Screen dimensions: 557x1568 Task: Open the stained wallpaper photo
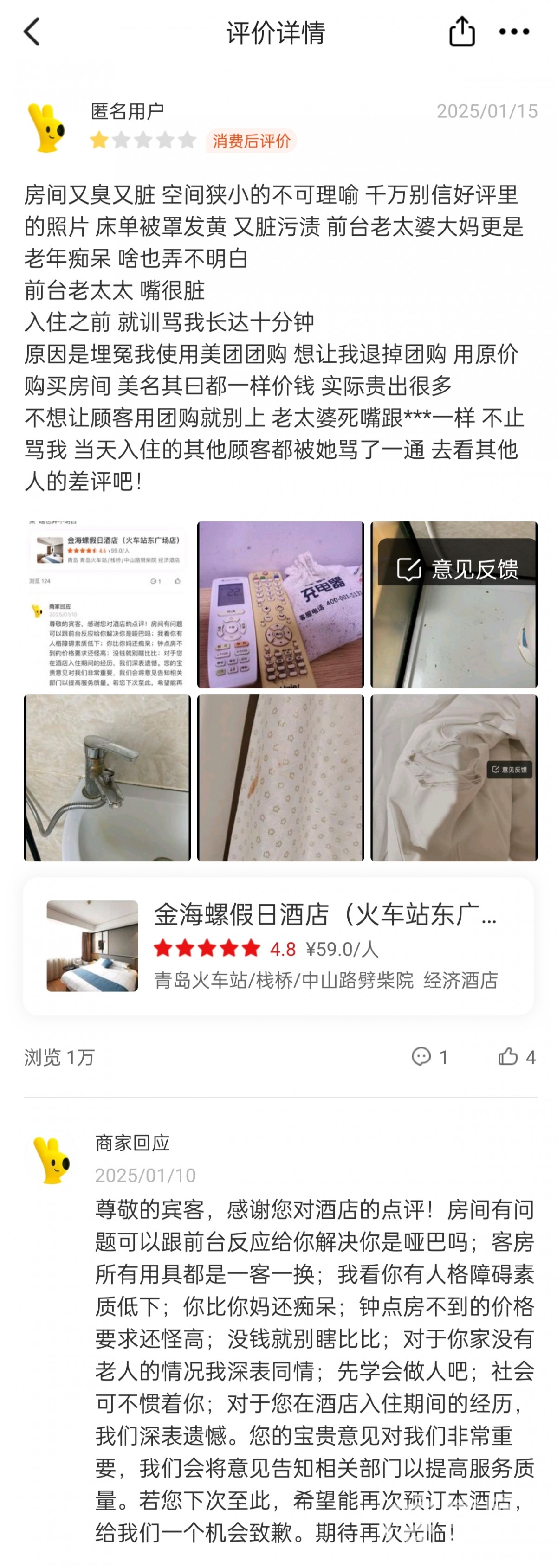(x=281, y=778)
